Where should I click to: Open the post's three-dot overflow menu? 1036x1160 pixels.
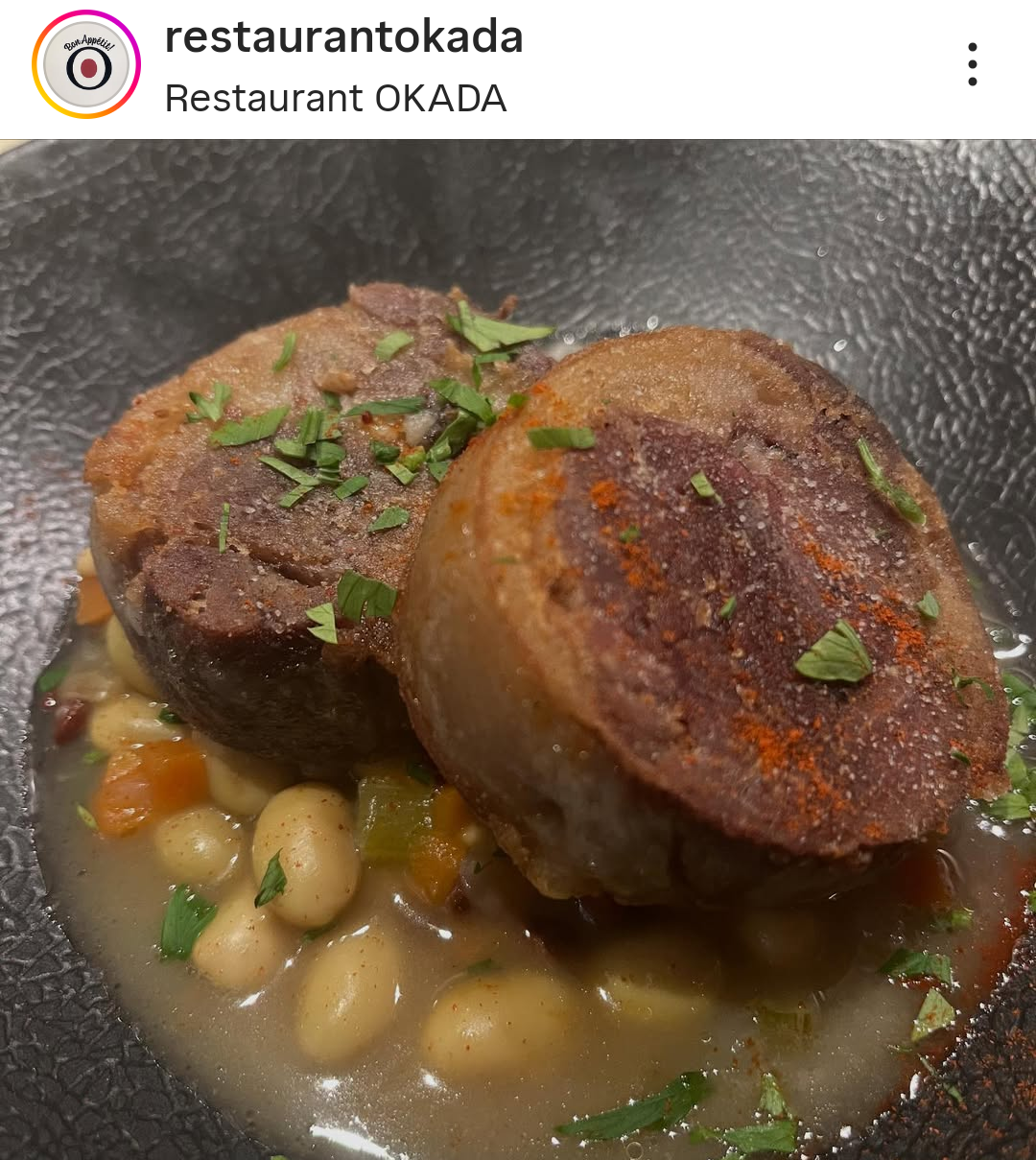pos(972,65)
